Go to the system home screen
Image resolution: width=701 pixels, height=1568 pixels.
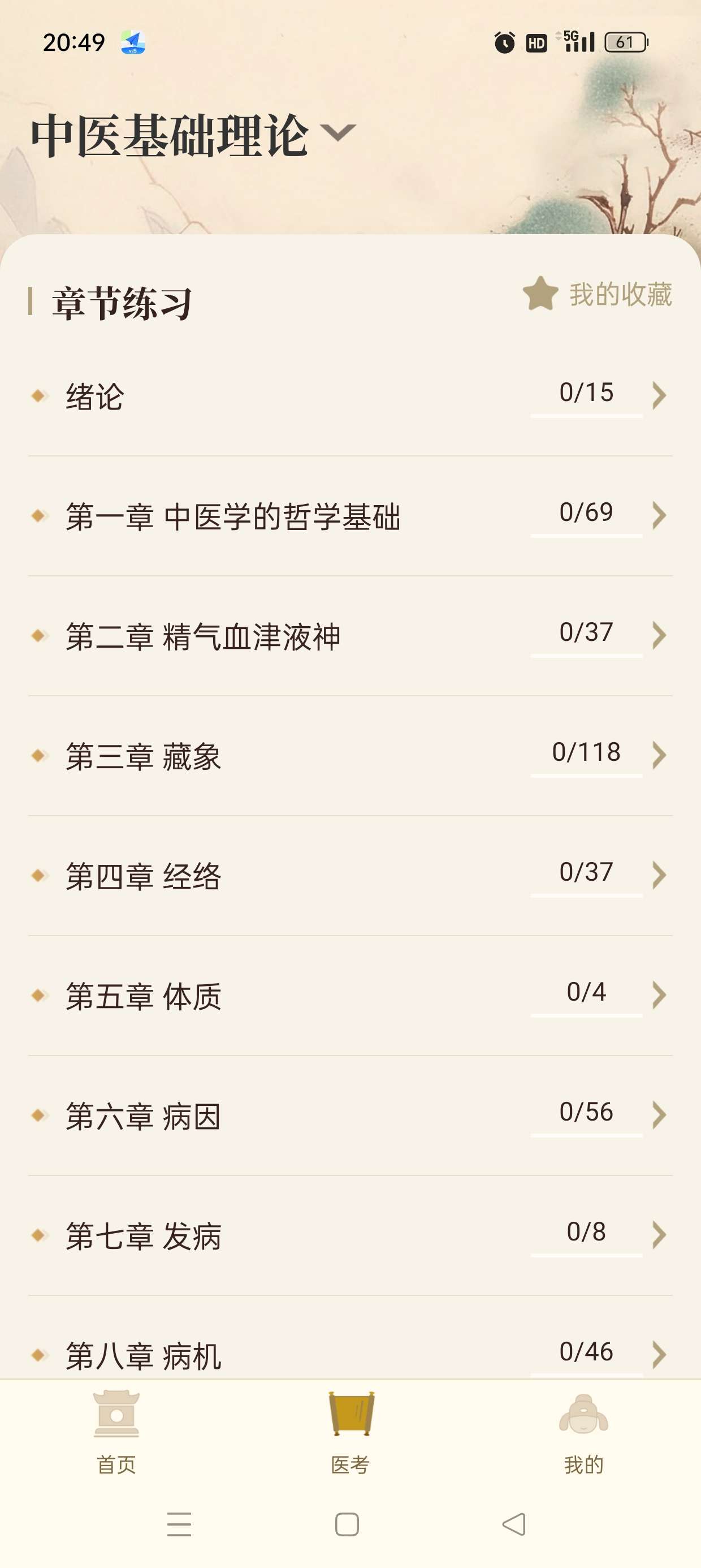coord(347,1524)
